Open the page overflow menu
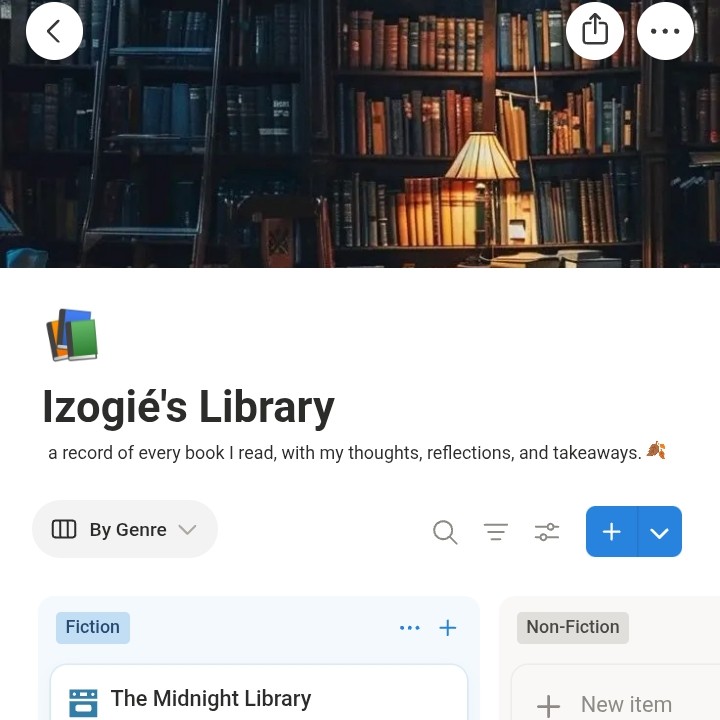Viewport: 720px width, 720px height. point(665,31)
